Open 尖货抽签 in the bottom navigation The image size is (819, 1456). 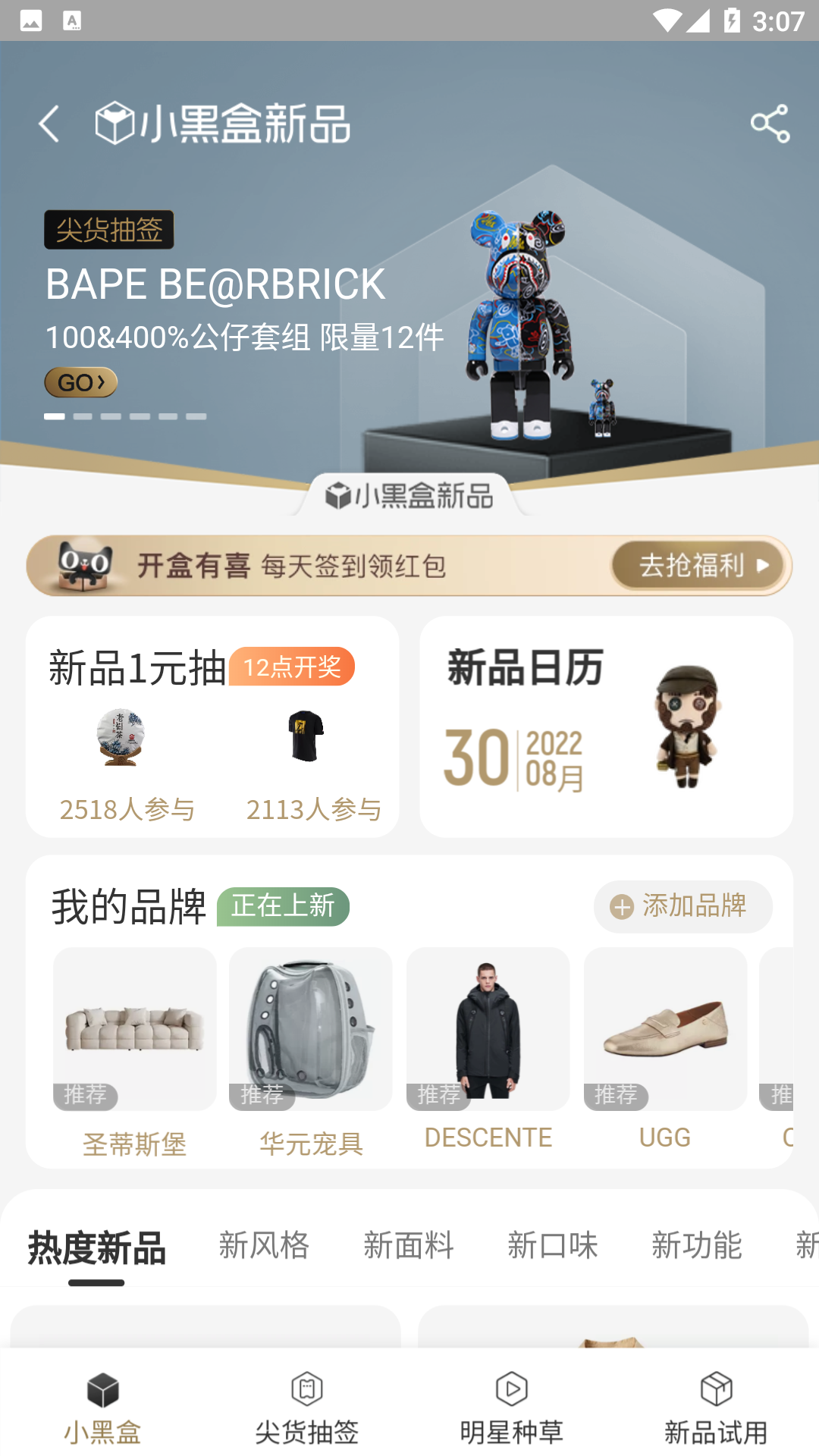(307, 1407)
